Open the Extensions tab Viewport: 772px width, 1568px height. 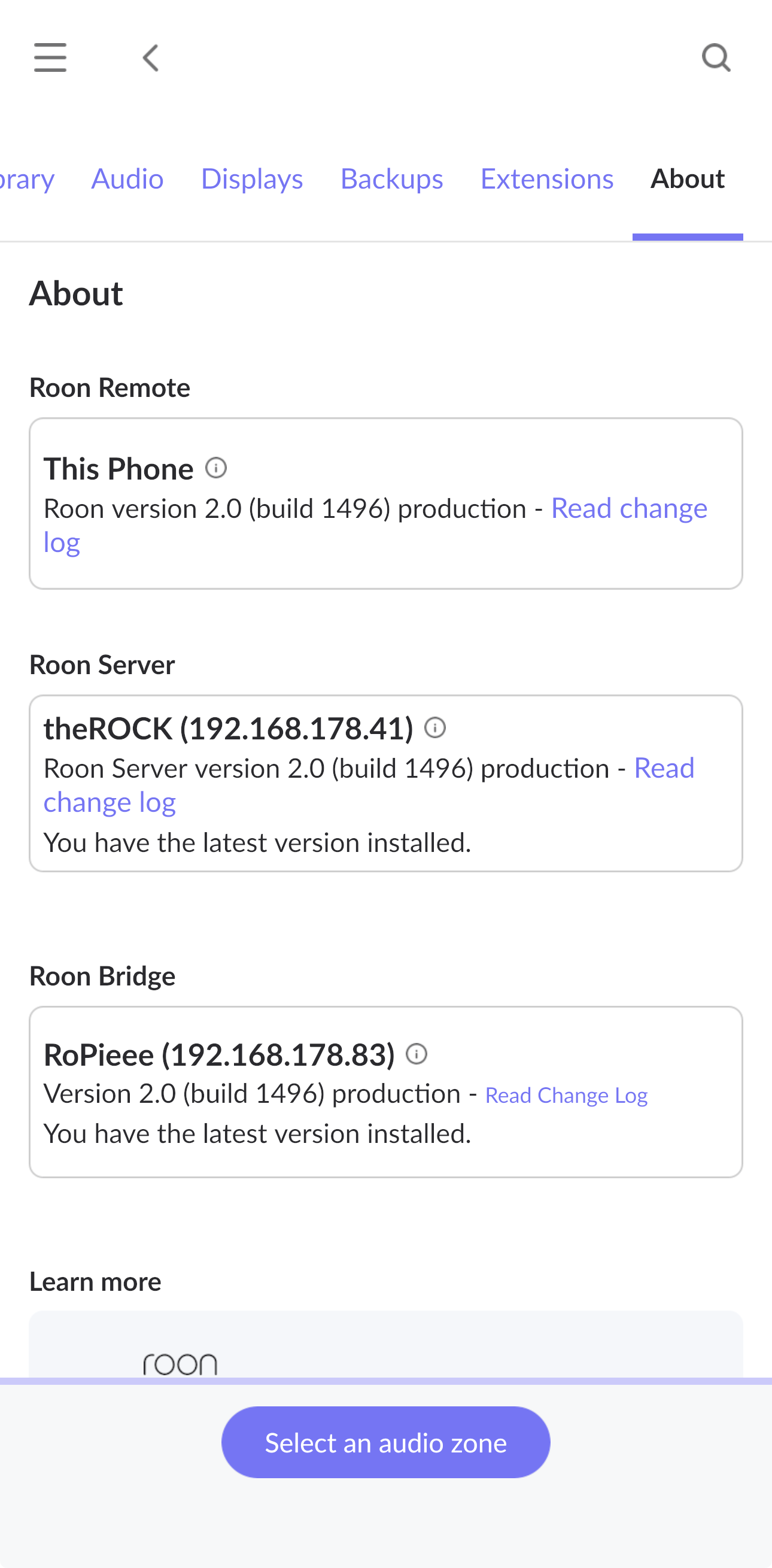coord(547,179)
